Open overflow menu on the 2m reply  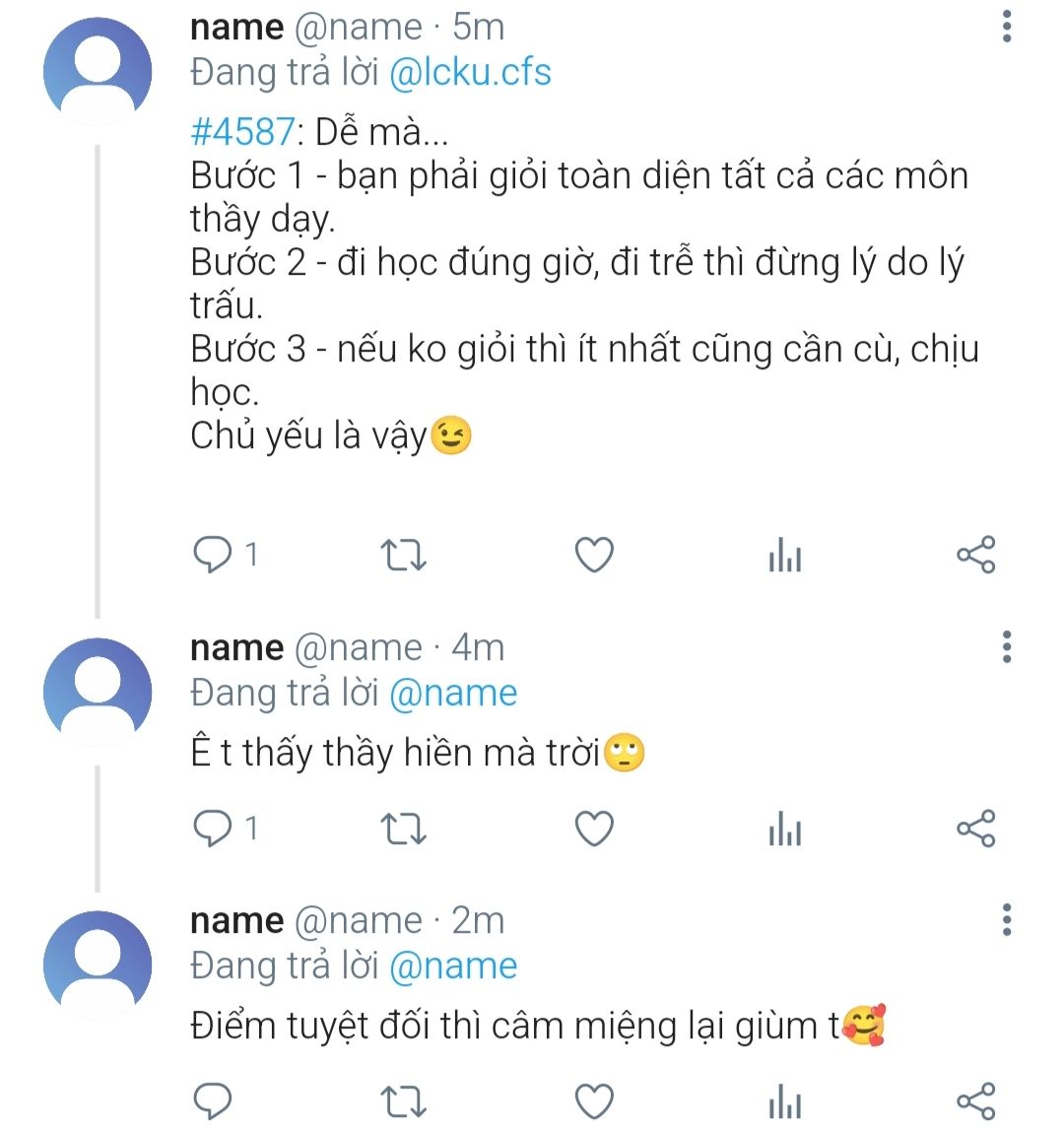(1006, 919)
